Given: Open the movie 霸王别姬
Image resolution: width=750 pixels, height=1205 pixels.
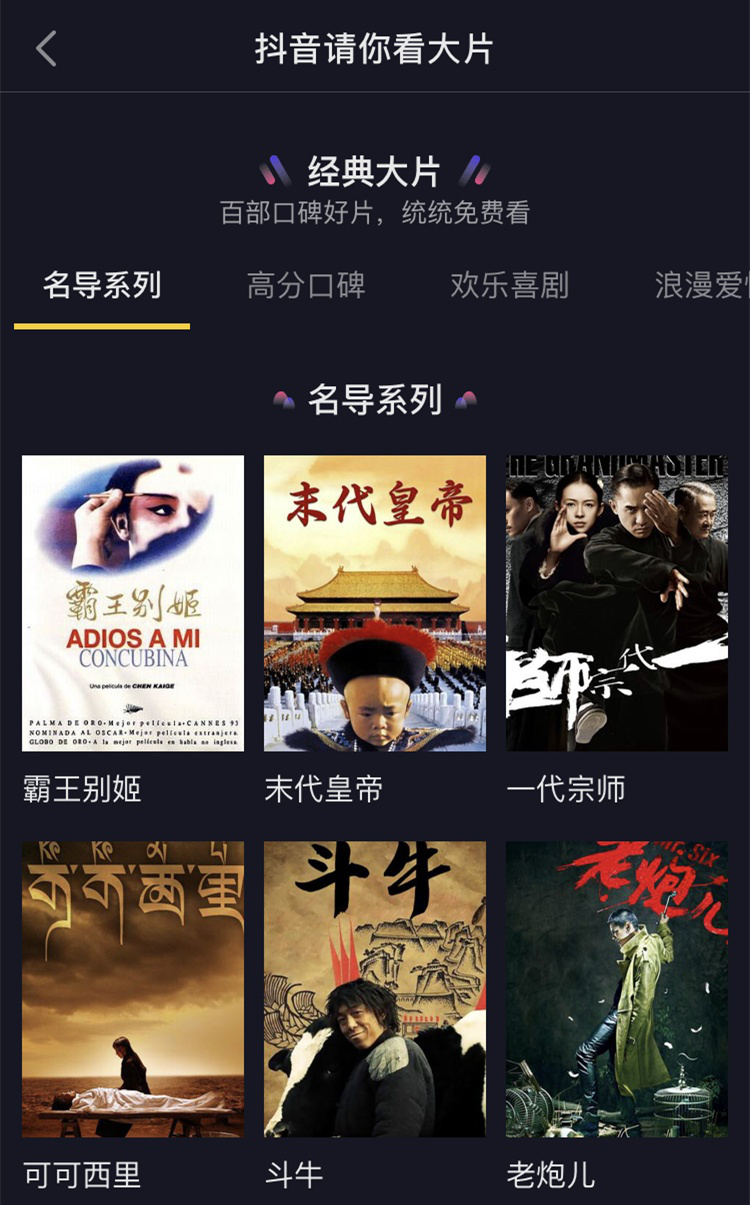Looking at the screenshot, I should point(133,603).
